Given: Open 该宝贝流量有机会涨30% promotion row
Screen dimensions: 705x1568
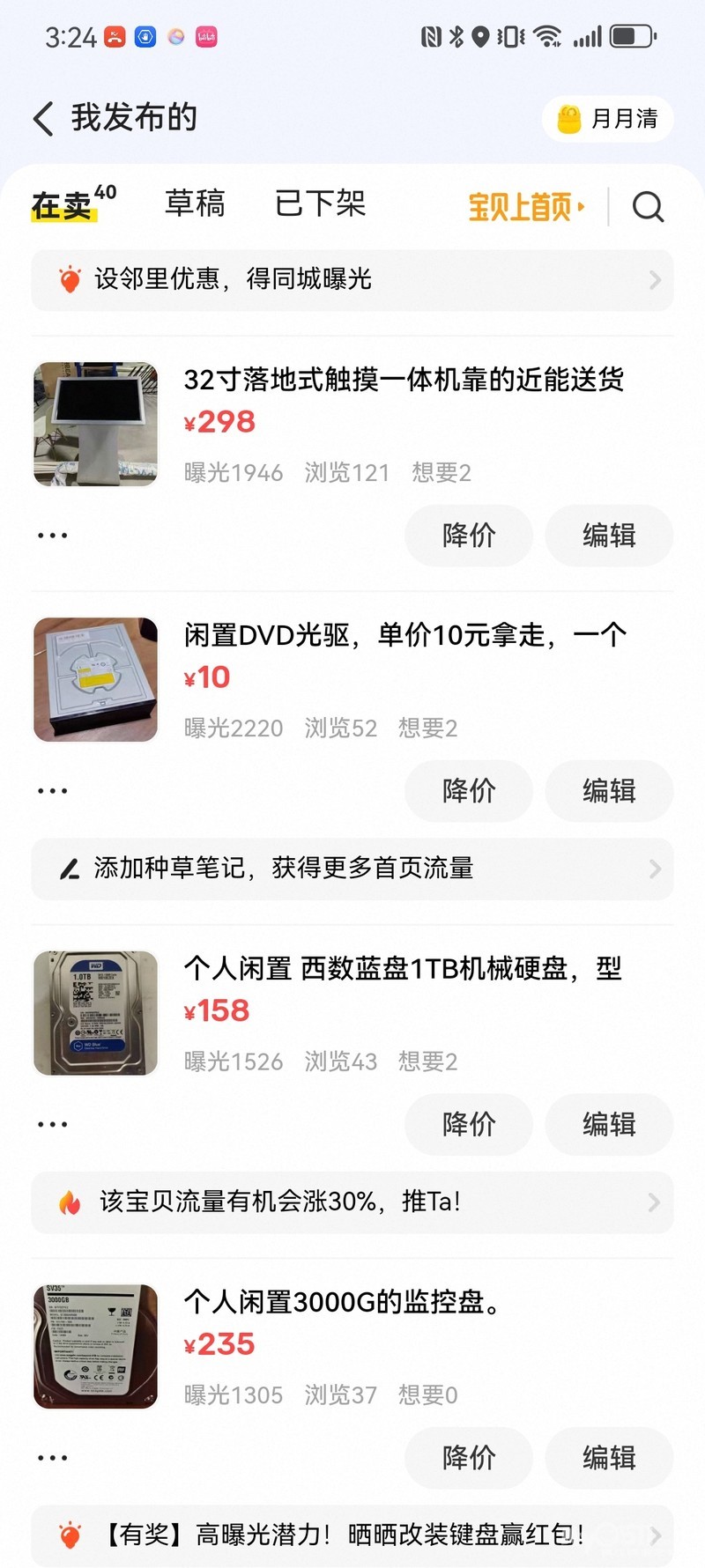Looking at the screenshot, I should pos(352,1202).
